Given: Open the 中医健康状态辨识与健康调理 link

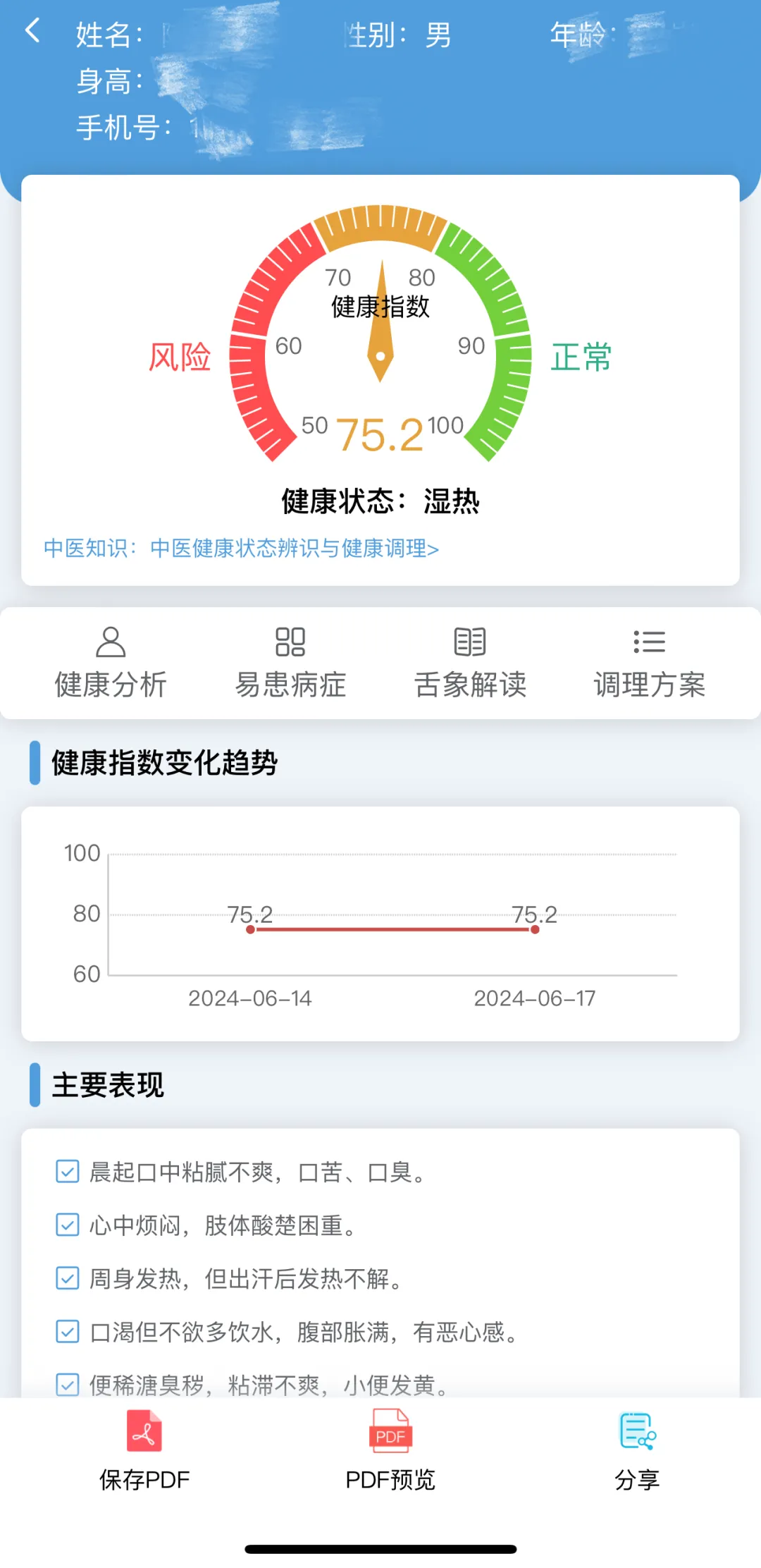Looking at the screenshot, I should (295, 548).
